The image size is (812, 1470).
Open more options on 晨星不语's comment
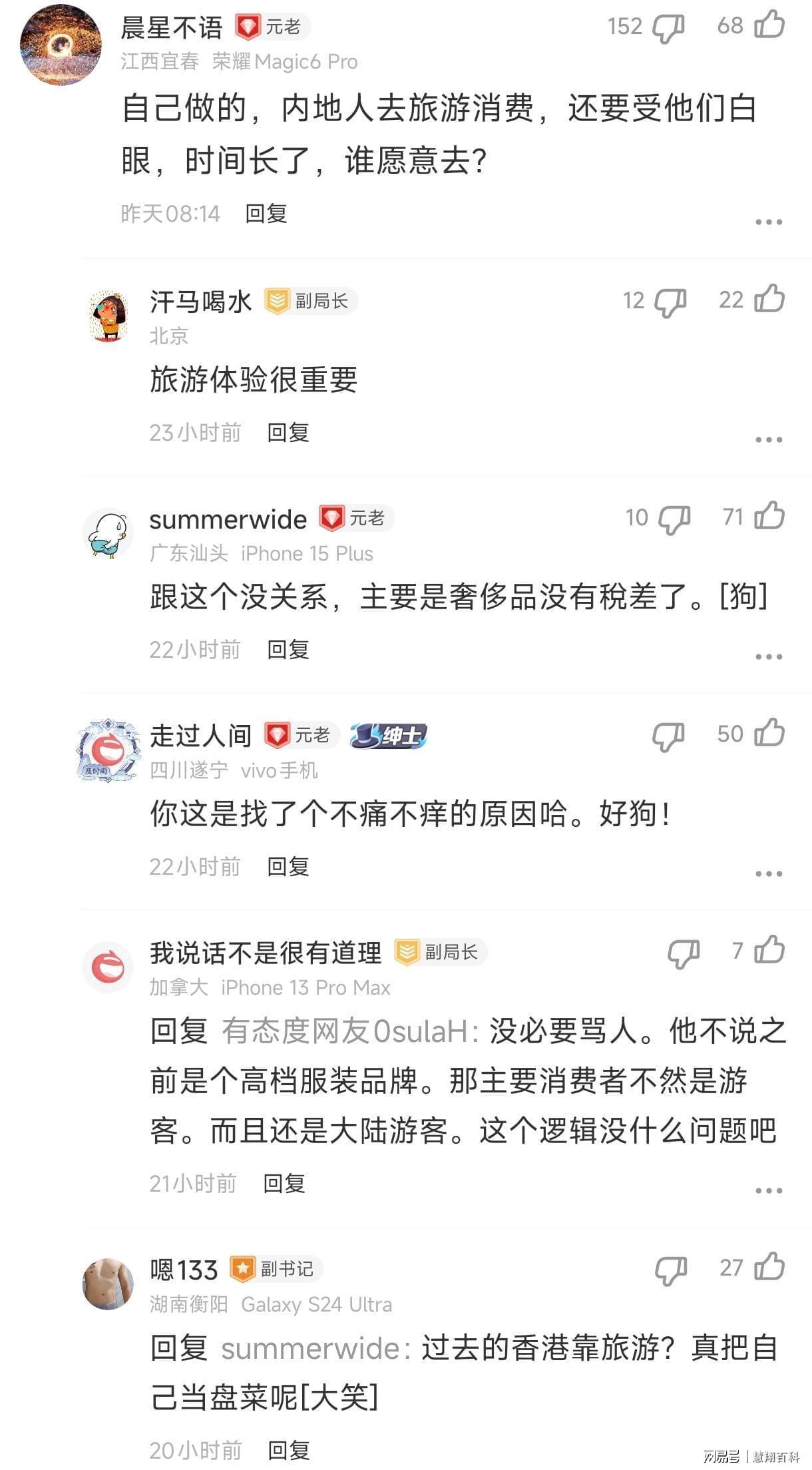coord(768,222)
